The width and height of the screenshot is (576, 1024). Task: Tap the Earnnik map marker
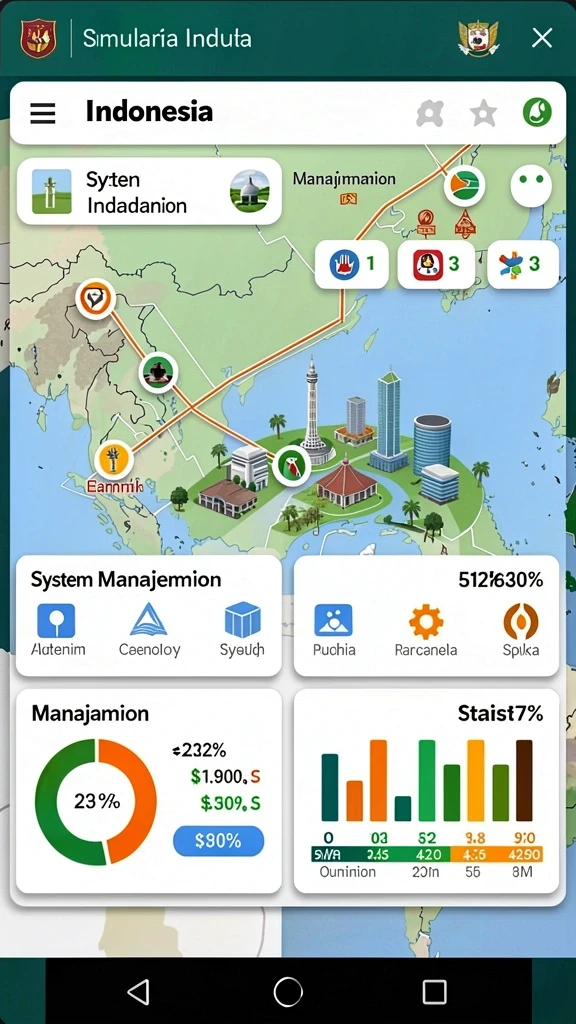click(114, 459)
